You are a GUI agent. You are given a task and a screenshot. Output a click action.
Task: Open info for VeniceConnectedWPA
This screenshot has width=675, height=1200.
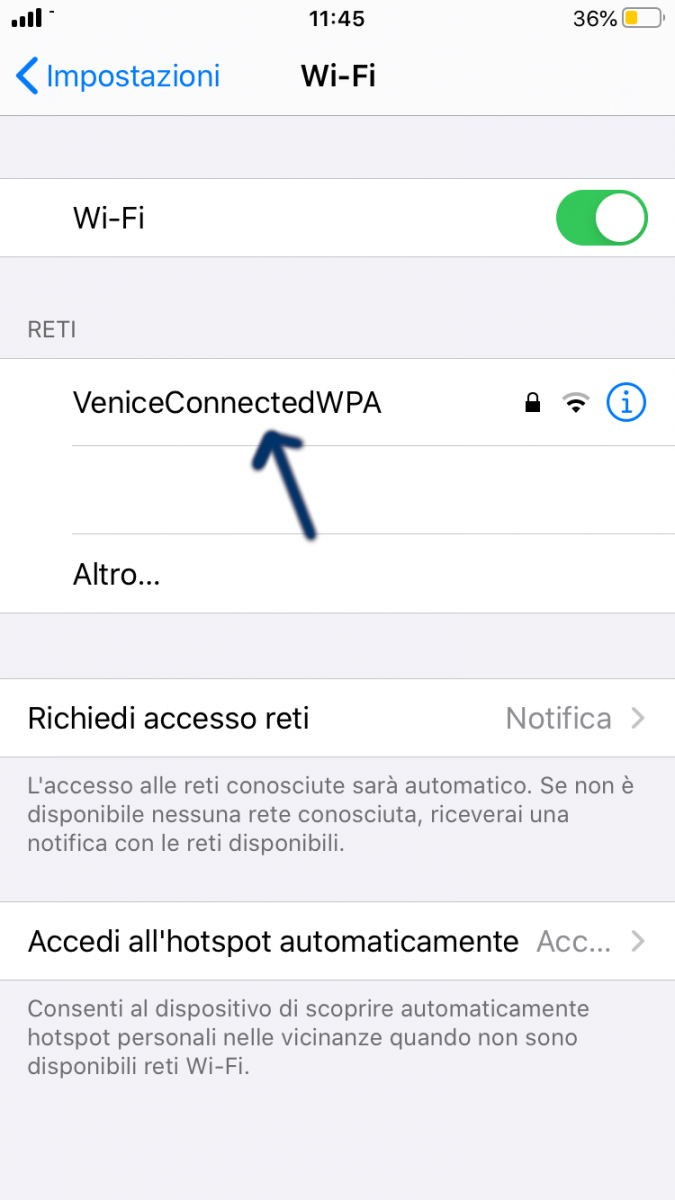[x=627, y=403]
